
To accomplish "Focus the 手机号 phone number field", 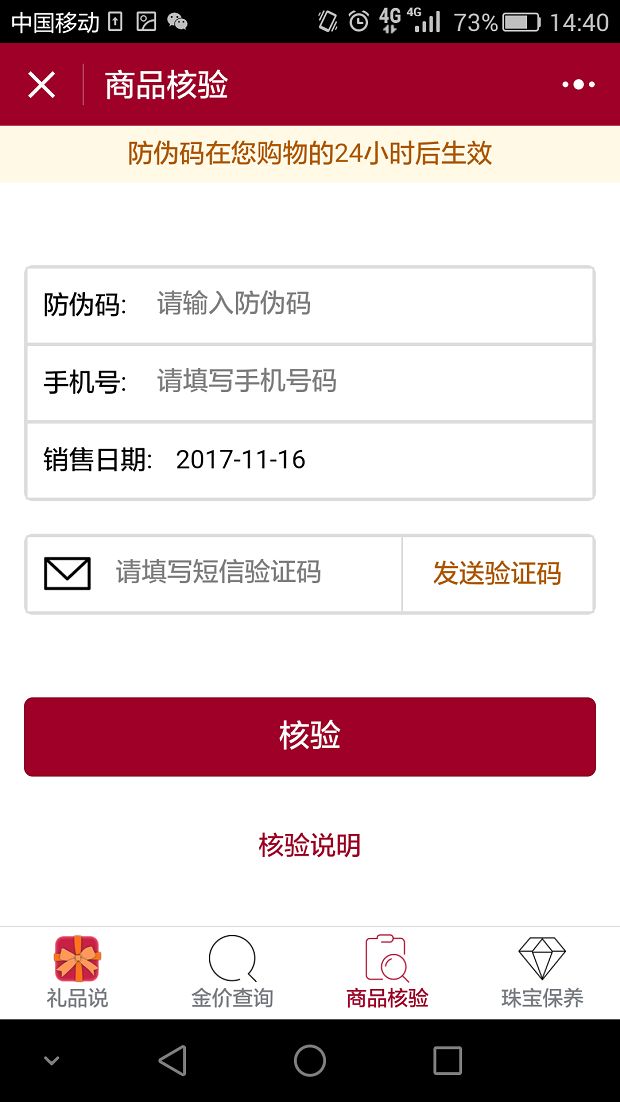I will 370,381.
